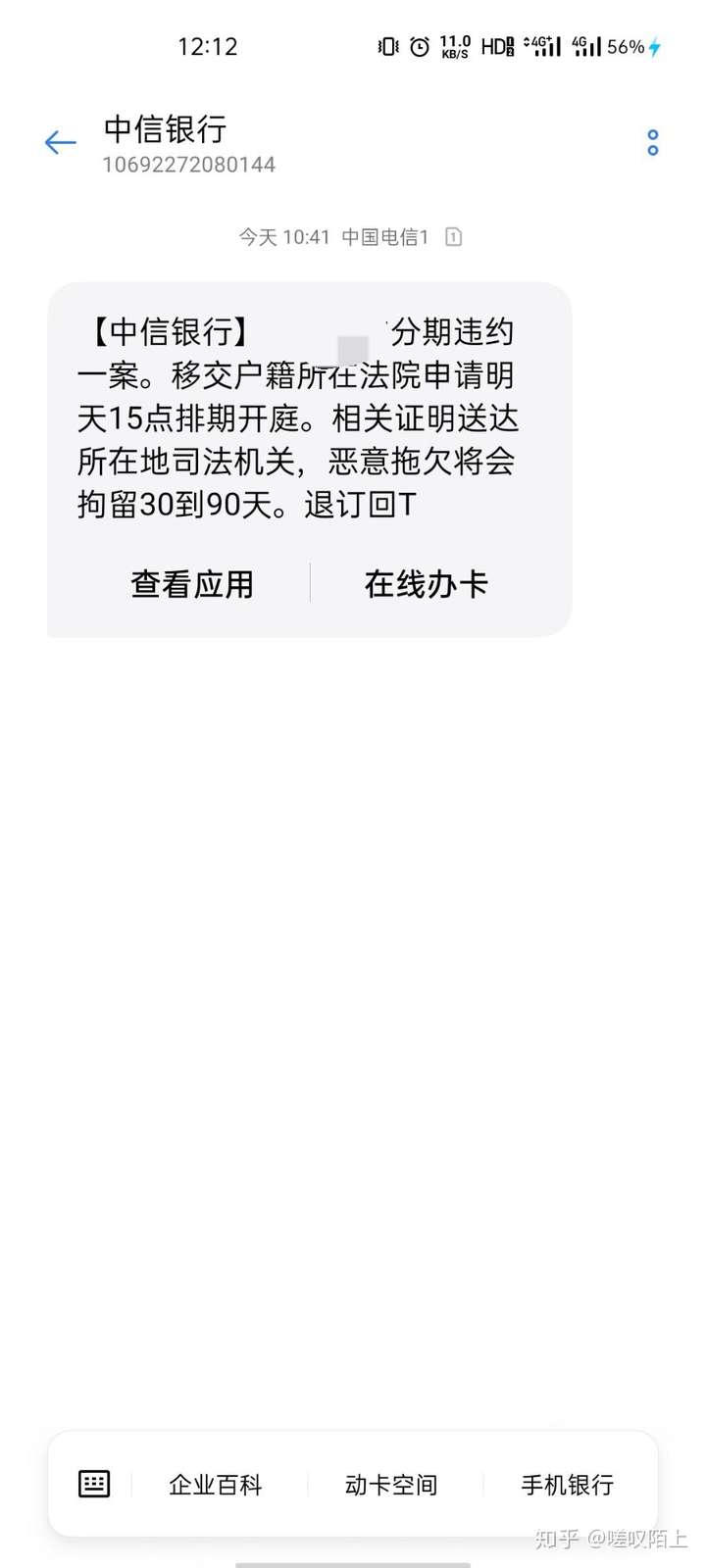The height and width of the screenshot is (1568, 706).
Task: Open the 动卡空间 menu
Action: pos(391,1486)
